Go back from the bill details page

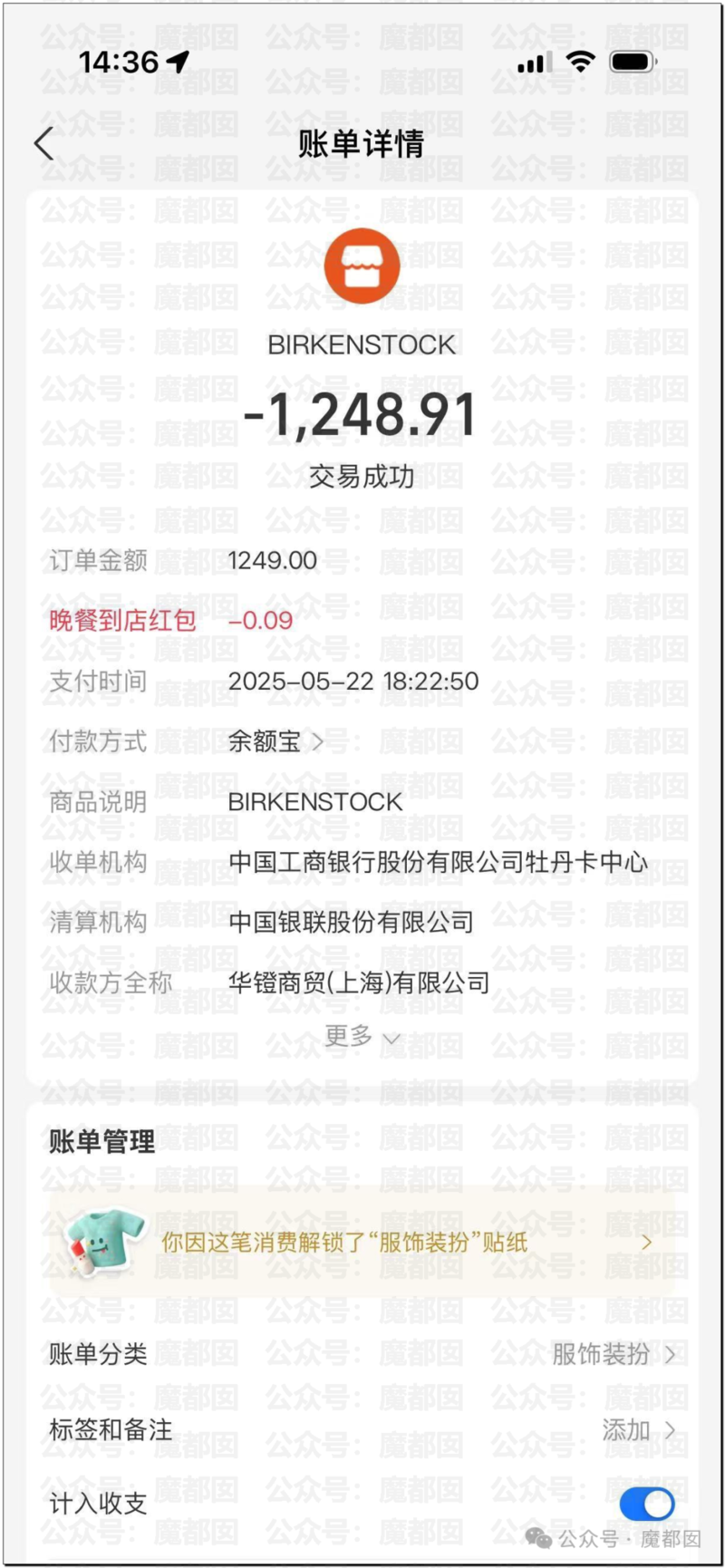pyautogui.click(x=44, y=144)
